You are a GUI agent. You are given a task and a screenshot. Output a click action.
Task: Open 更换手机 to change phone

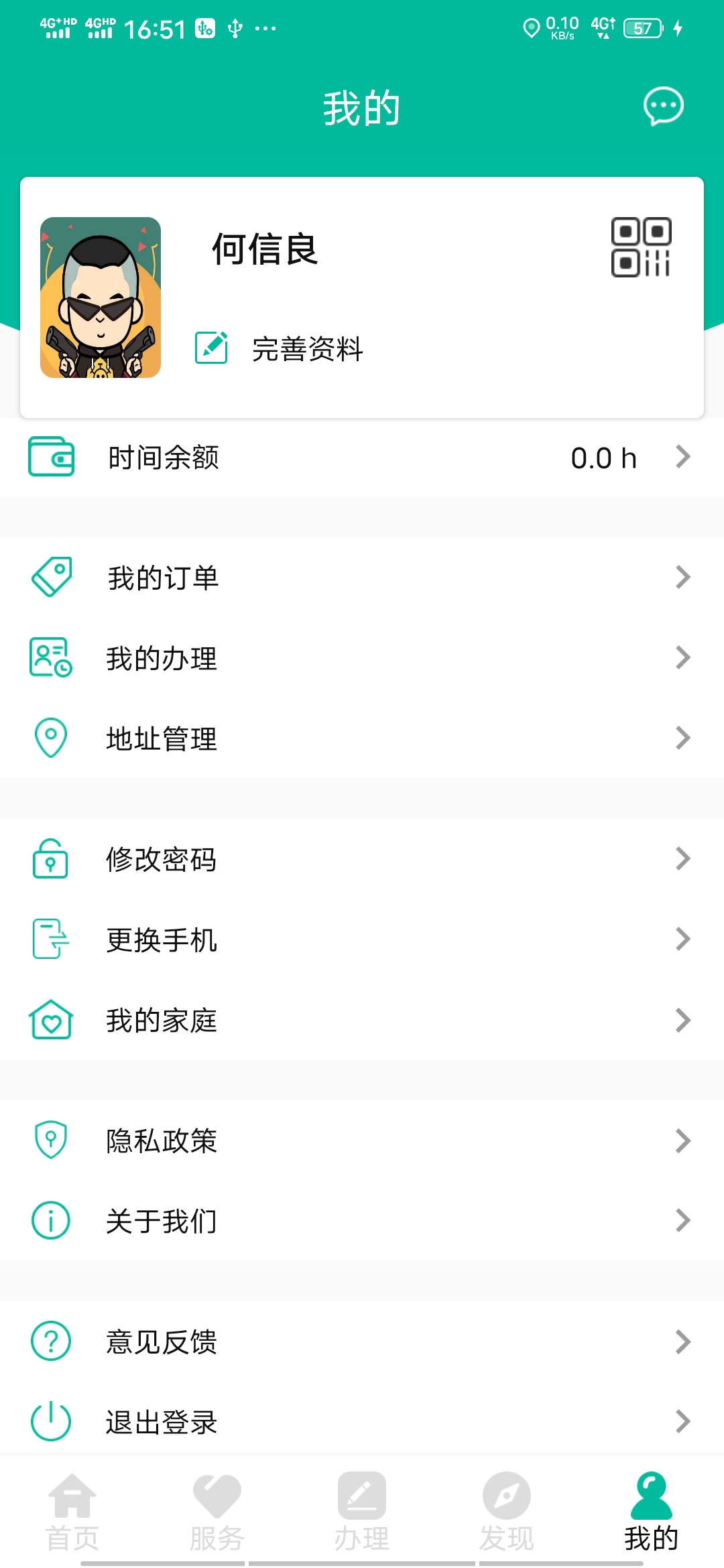(x=362, y=939)
